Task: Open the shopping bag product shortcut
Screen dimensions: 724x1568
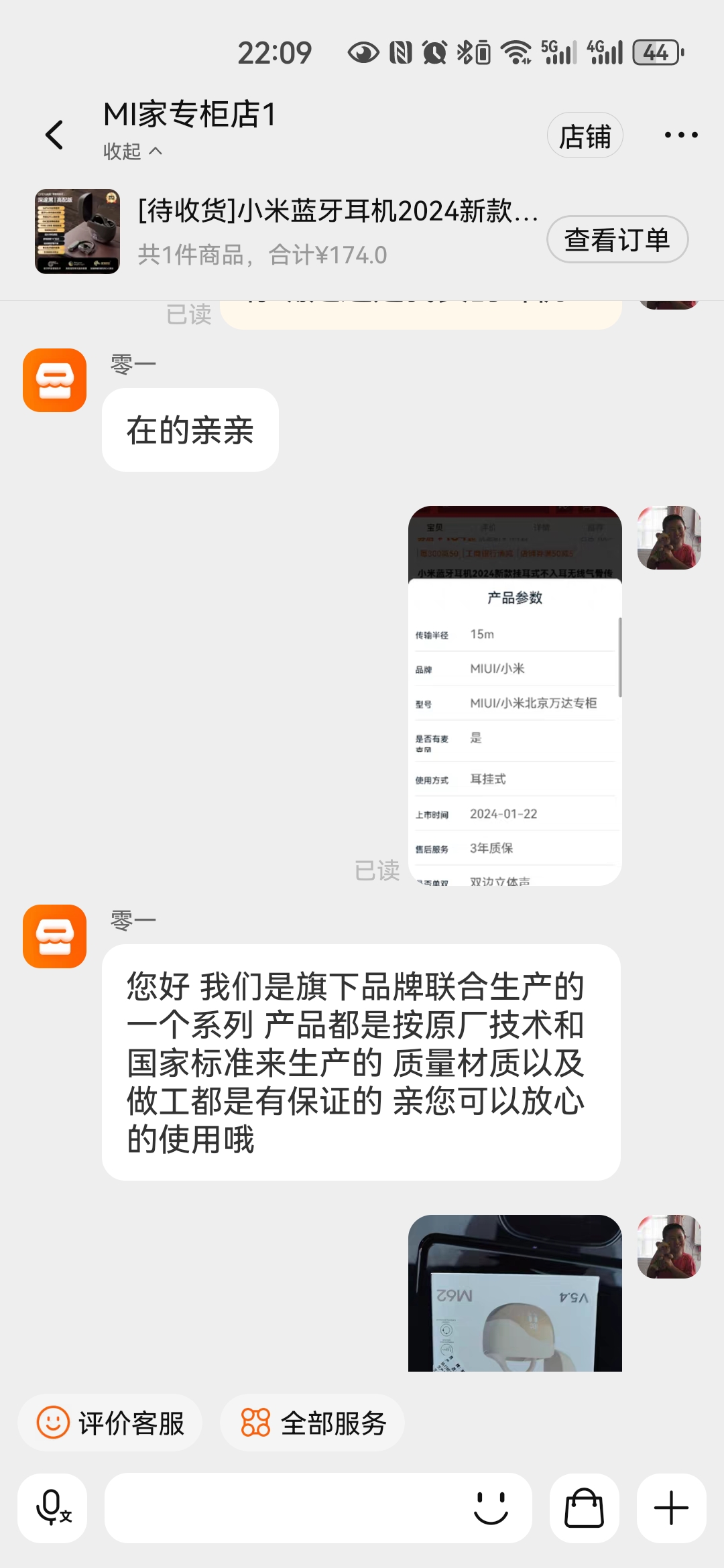Action: 584,1508
